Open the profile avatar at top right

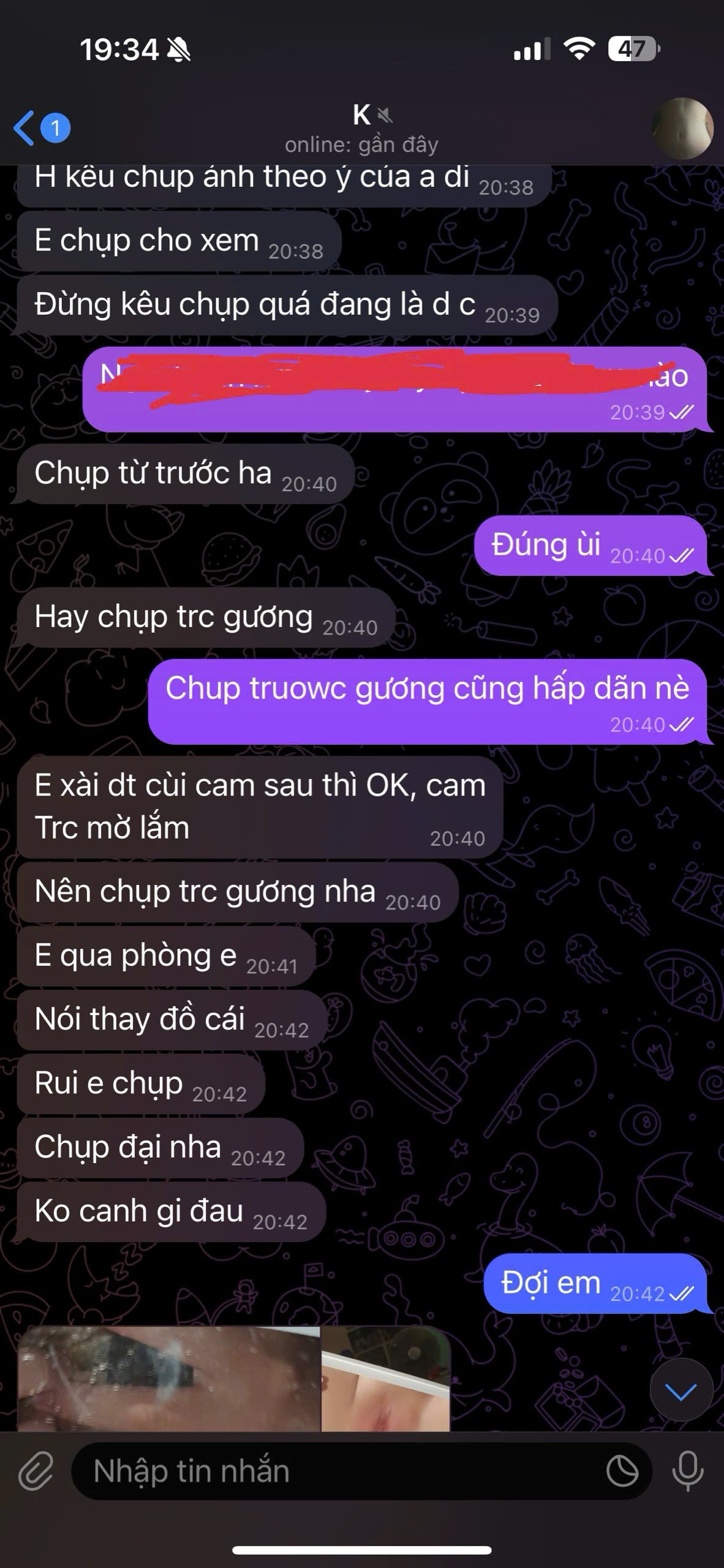tap(683, 129)
